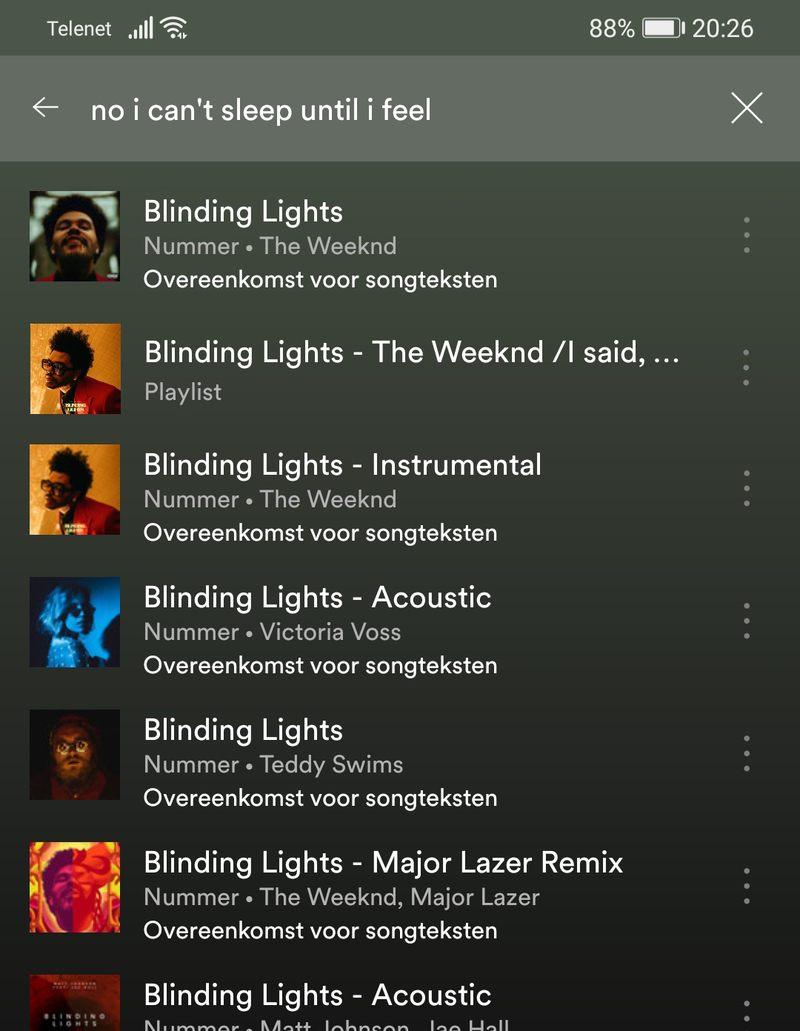Play Blinding Lights - Acoustic by Matt Johnson

(x=318, y=1005)
